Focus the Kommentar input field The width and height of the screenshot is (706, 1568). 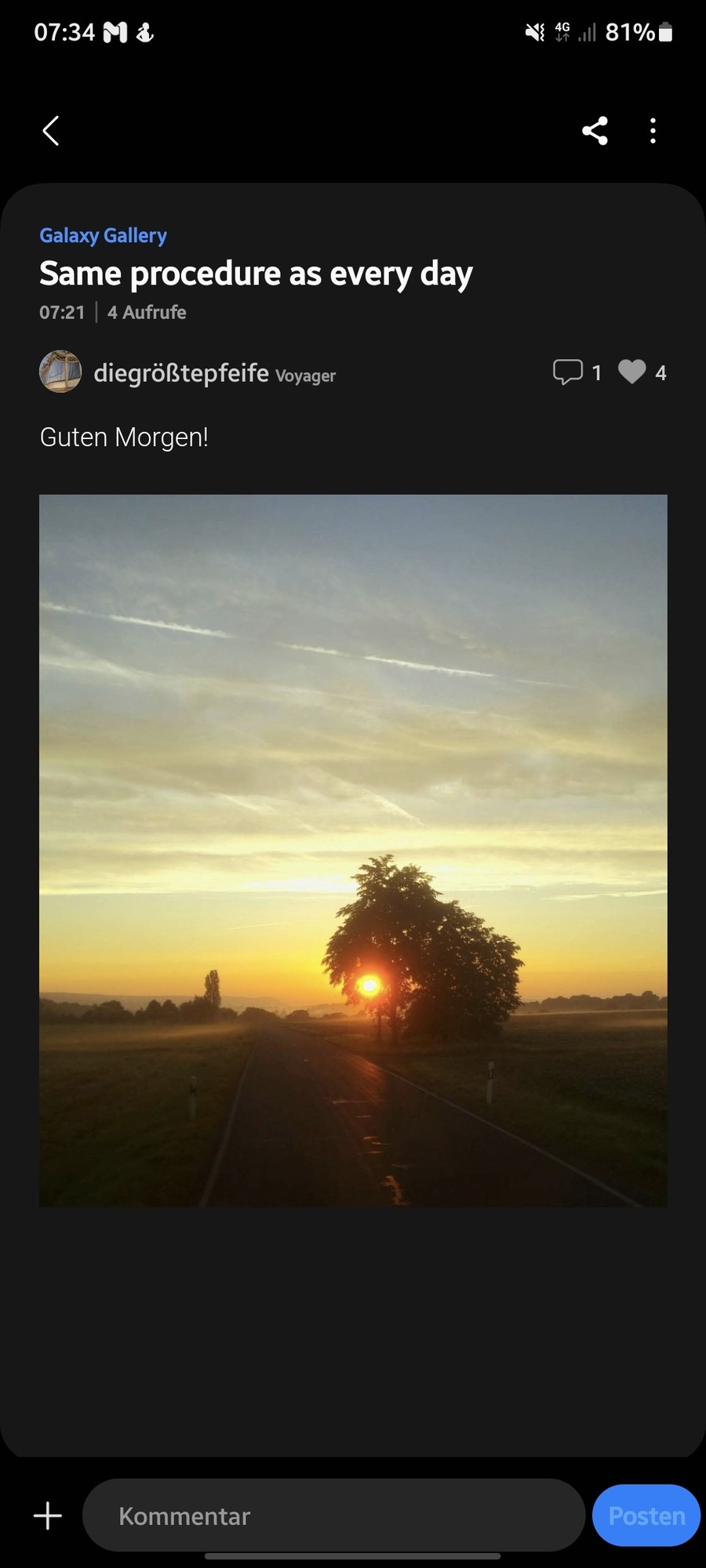pyautogui.click(x=333, y=1515)
